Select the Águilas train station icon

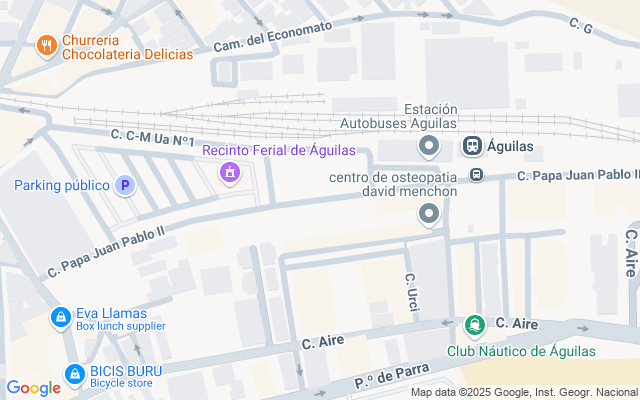pyautogui.click(x=472, y=146)
